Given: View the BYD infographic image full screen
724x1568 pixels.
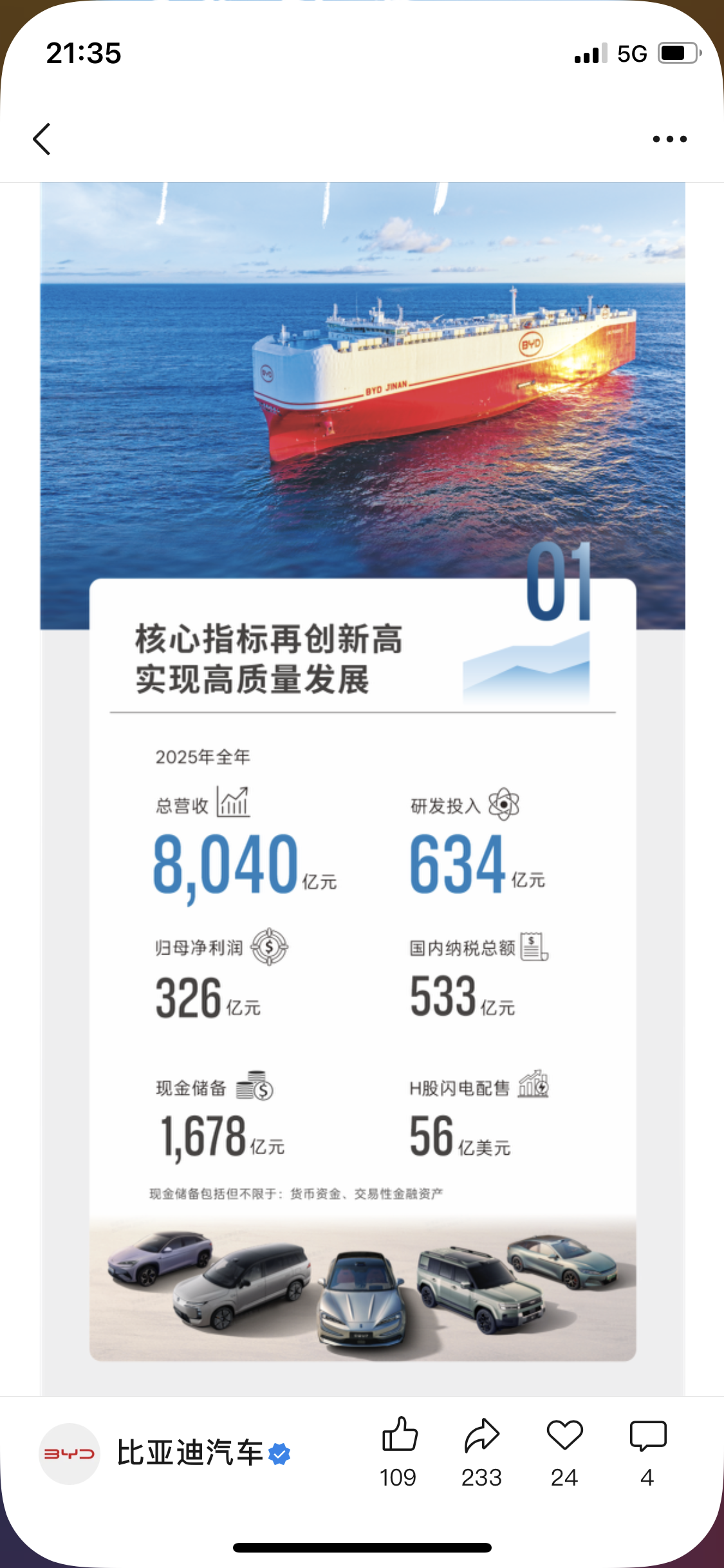Looking at the screenshot, I should 363,772.
